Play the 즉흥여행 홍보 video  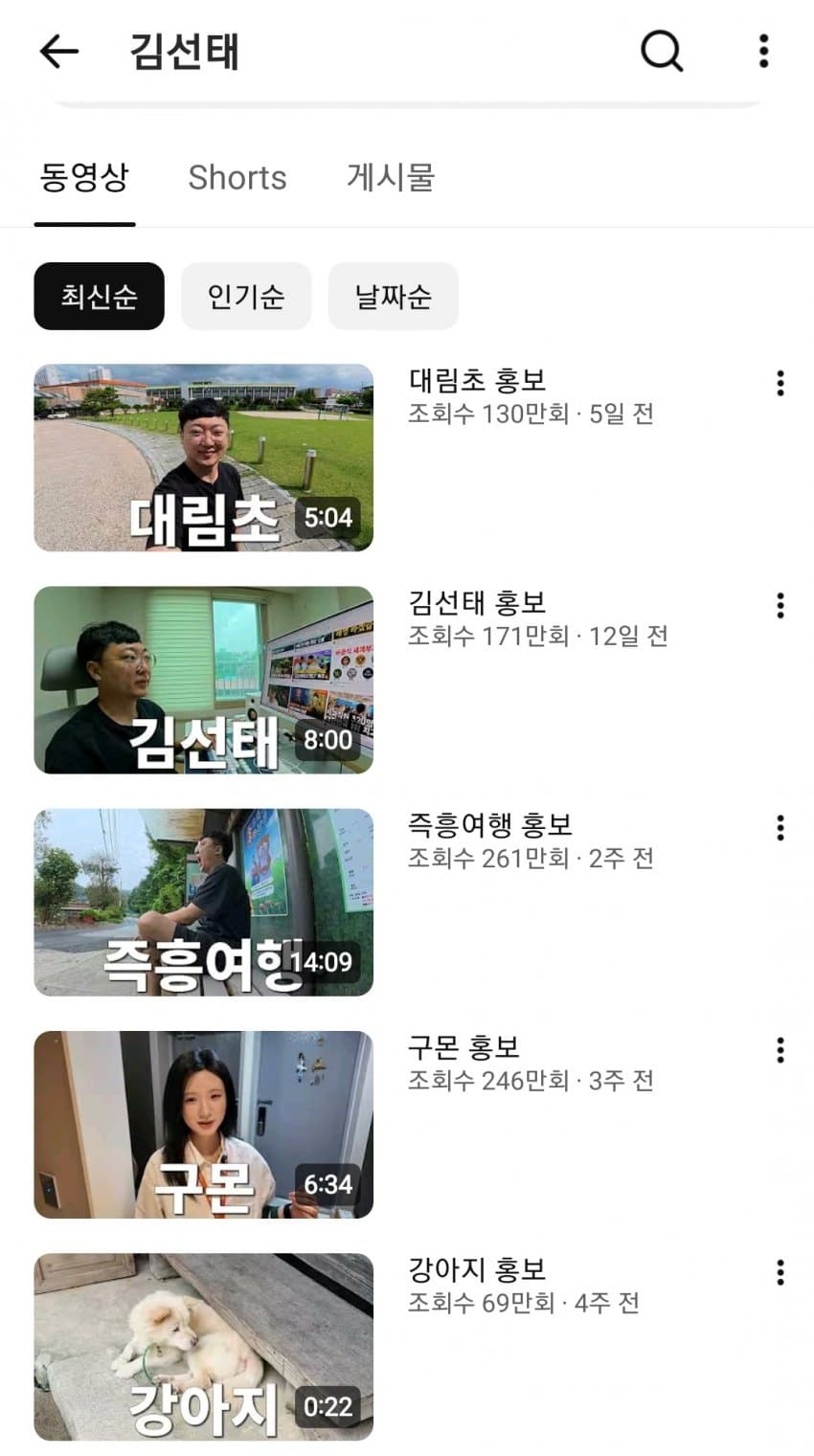click(x=203, y=902)
